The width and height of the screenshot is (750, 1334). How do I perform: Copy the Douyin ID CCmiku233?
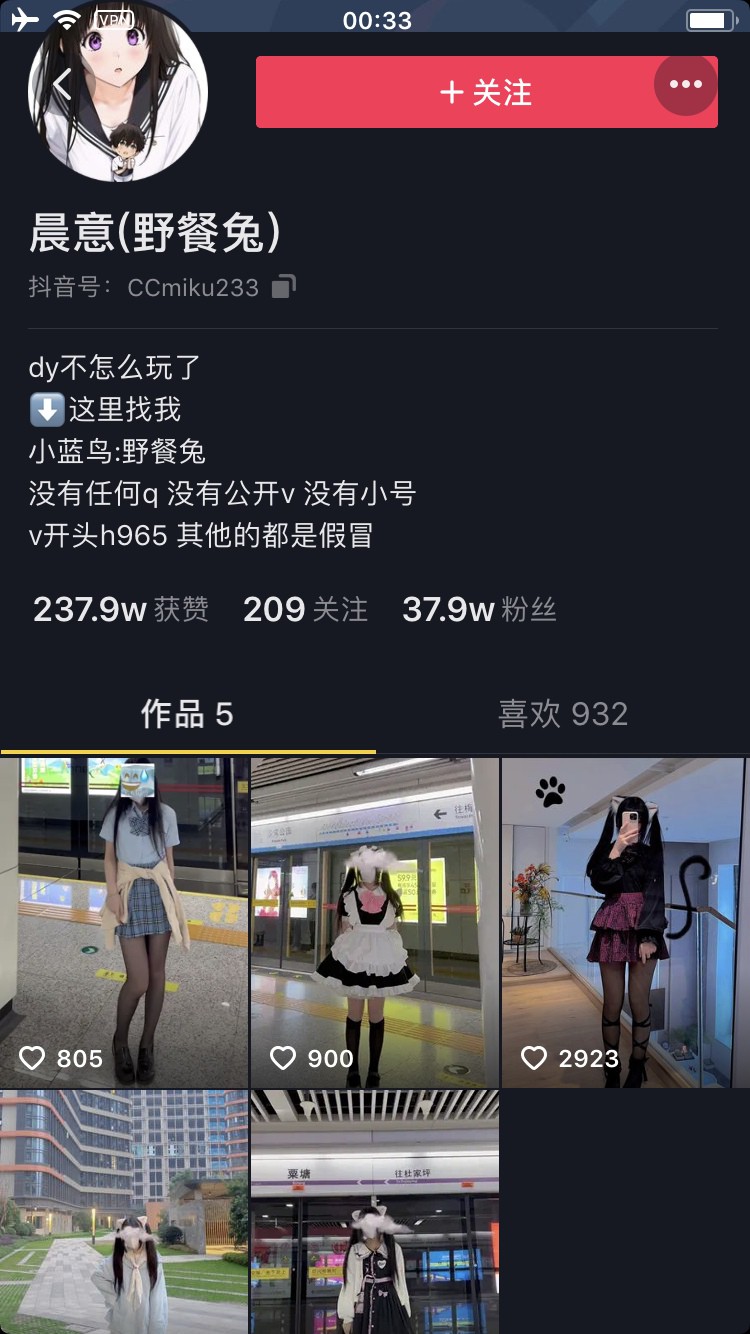pos(284,287)
